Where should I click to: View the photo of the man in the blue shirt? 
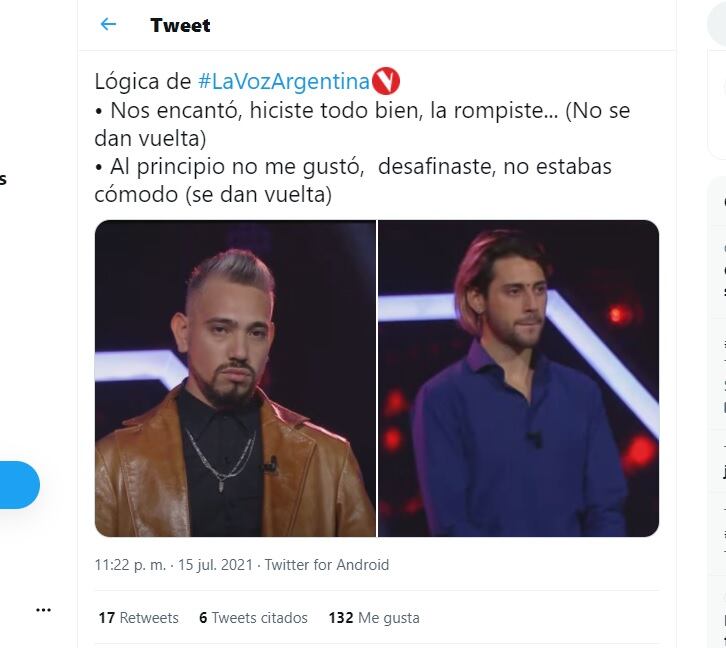tap(518, 378)
